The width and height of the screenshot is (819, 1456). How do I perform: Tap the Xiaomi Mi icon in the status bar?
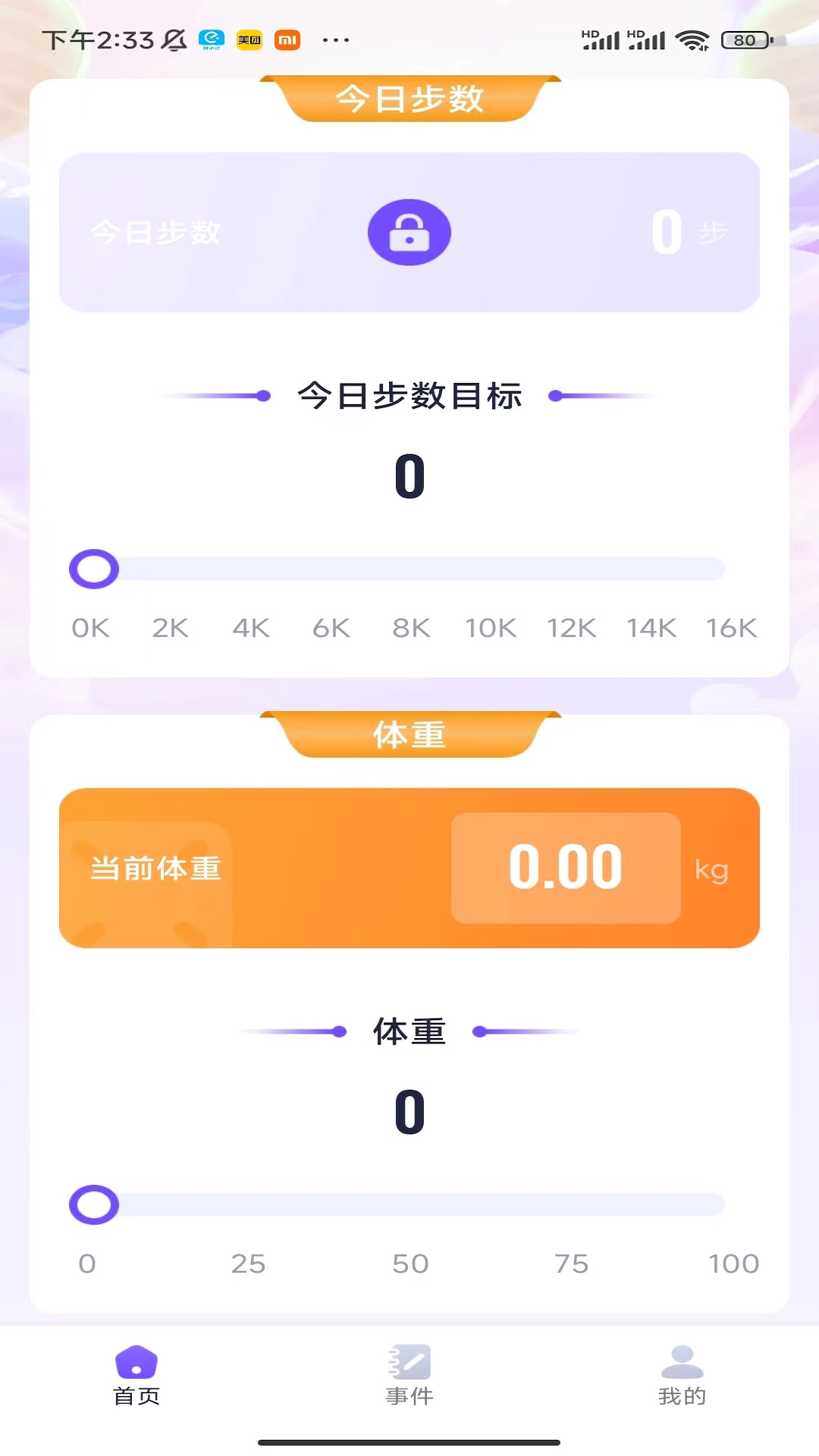[x=288, y=39]
